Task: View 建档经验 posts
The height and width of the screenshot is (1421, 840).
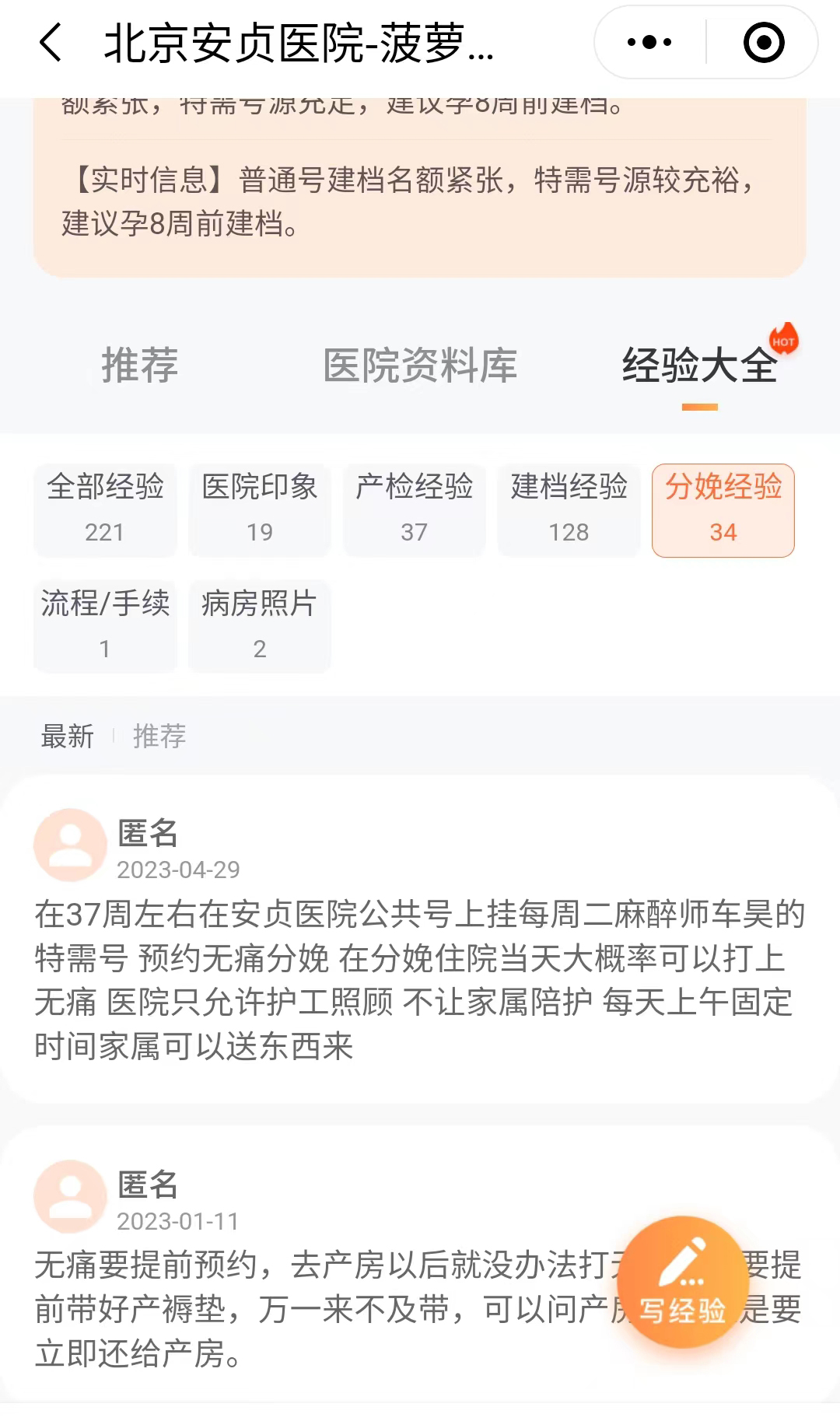Action: pyautogui.click(x=569, y=509)
